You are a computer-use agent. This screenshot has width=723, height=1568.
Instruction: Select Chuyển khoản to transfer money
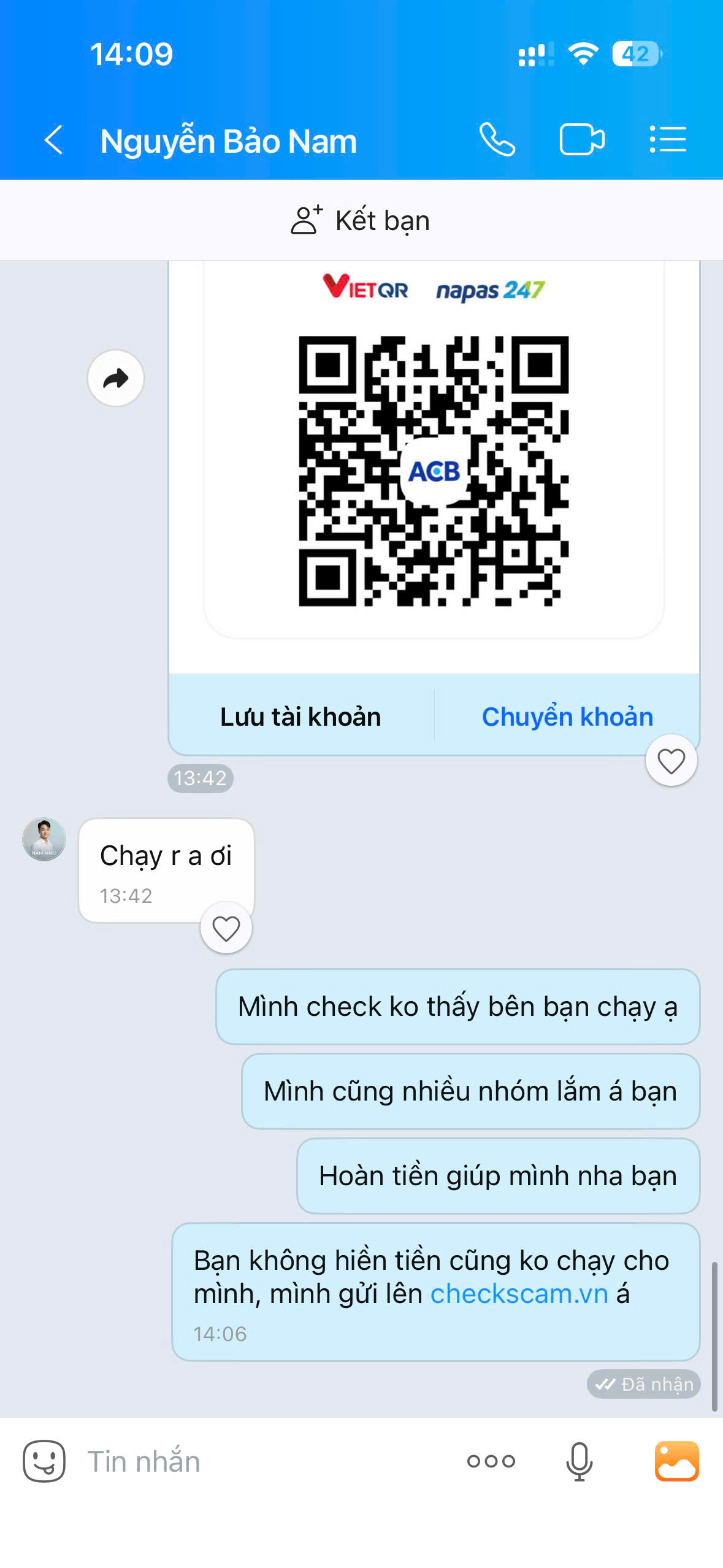pos(567,717)
